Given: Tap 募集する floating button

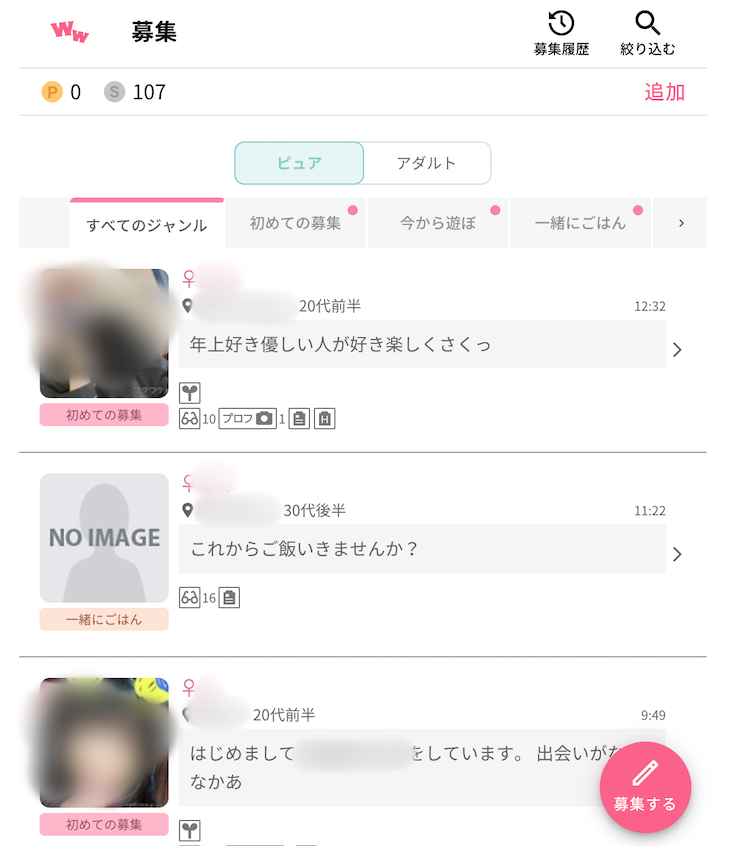Looking at the screenshot, I should pyautogui.click(x=645, y=787).
